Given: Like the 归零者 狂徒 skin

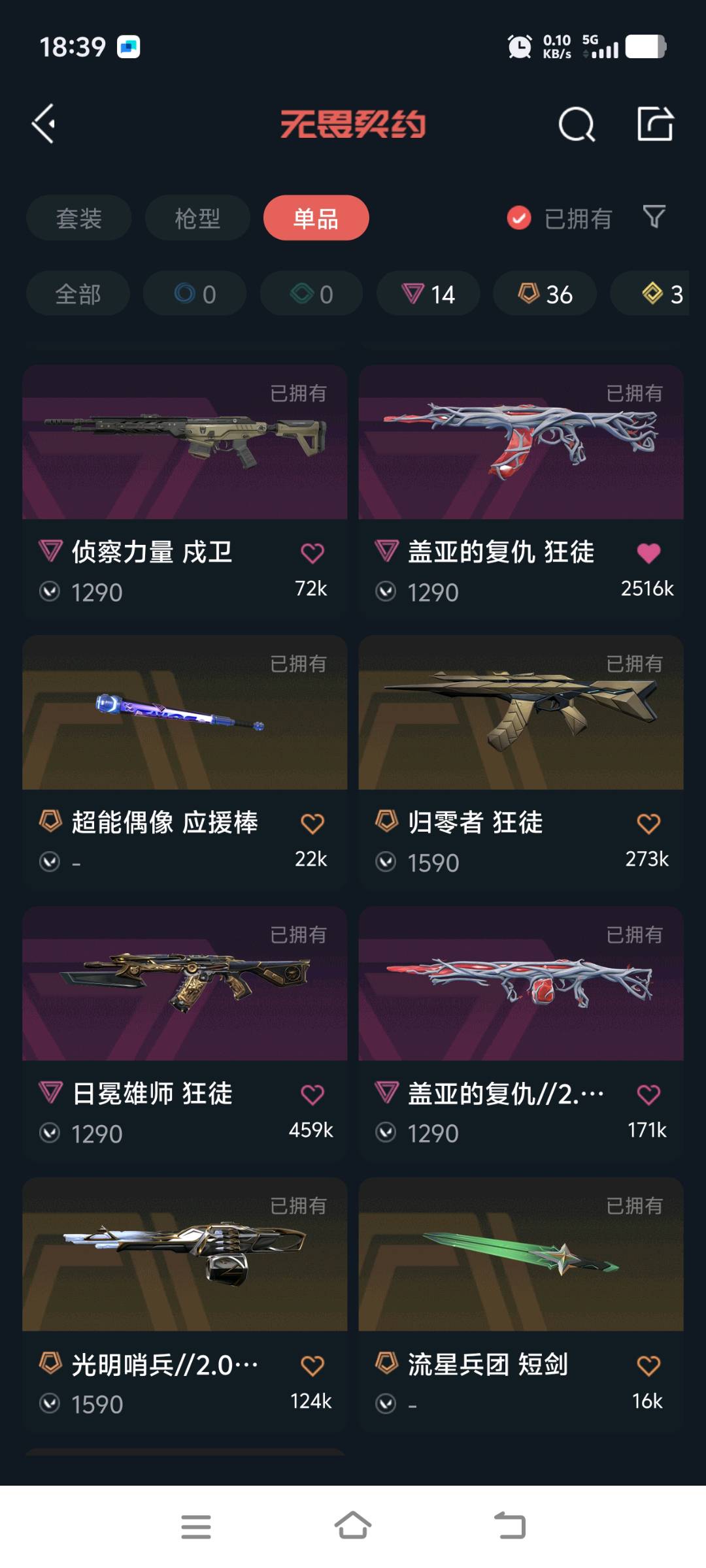Looking at the screenshot, I should [x=648, y=824].
